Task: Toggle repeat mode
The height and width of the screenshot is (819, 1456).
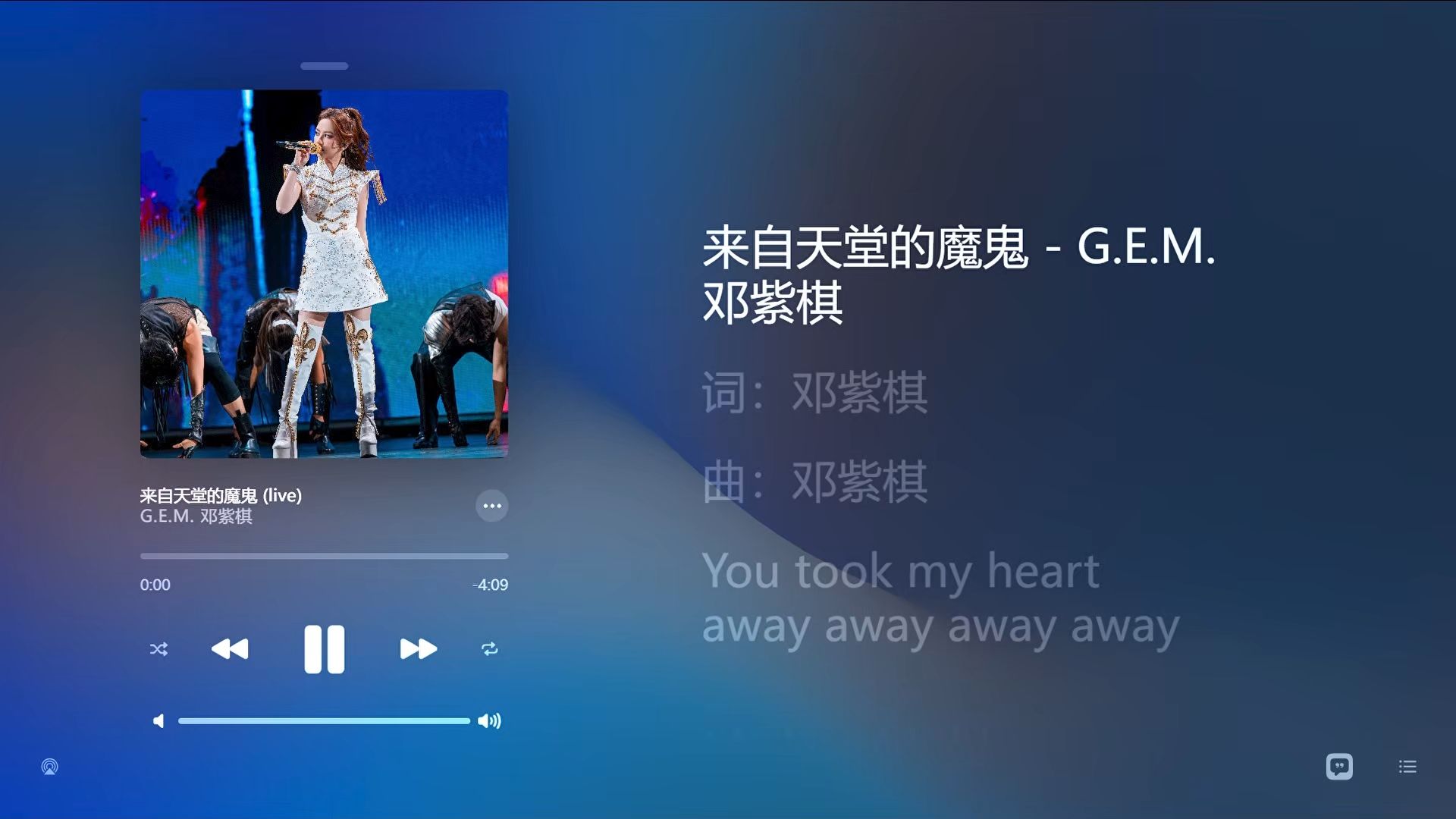Action: pyautogui.click(x=489, y=649)
